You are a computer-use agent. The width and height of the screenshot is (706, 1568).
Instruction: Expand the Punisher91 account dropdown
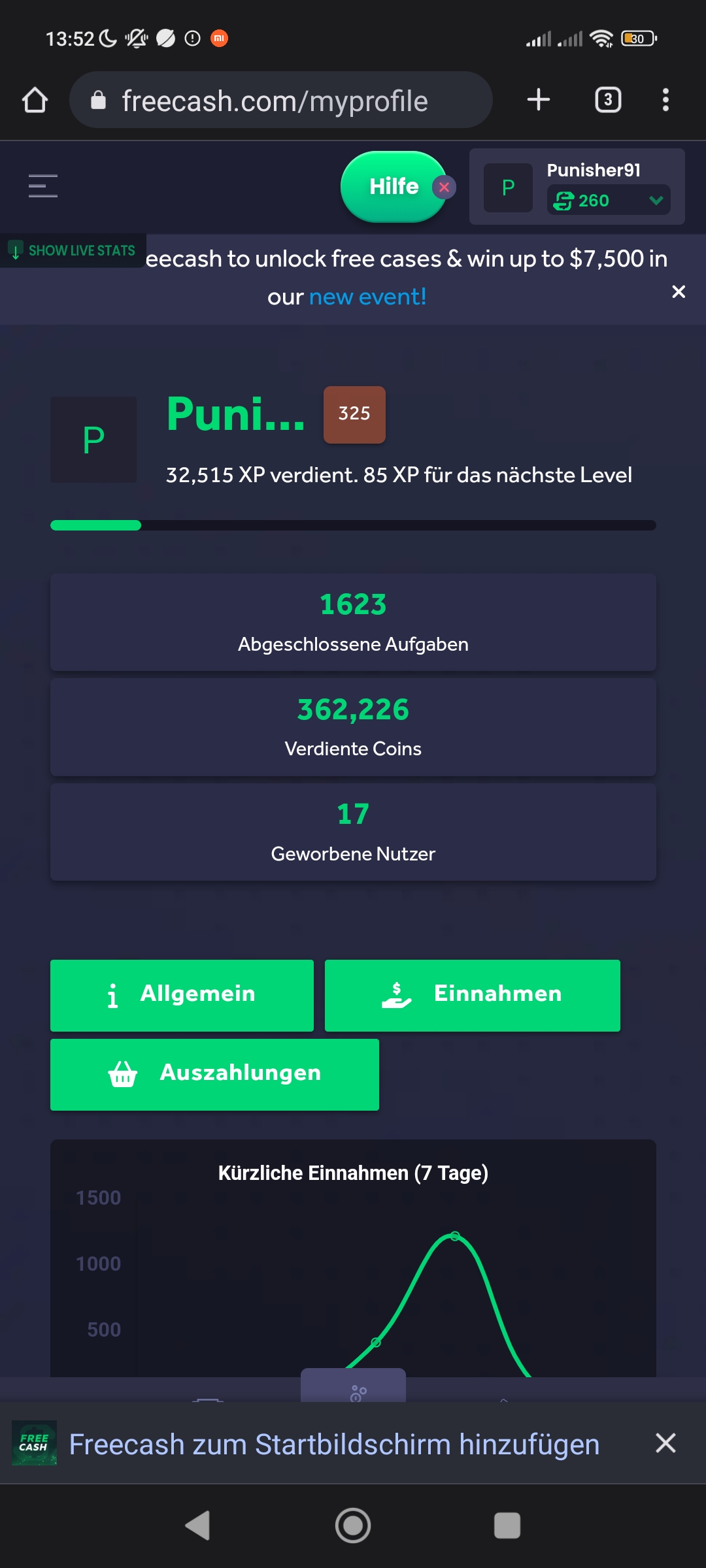(x=656, y=201)
